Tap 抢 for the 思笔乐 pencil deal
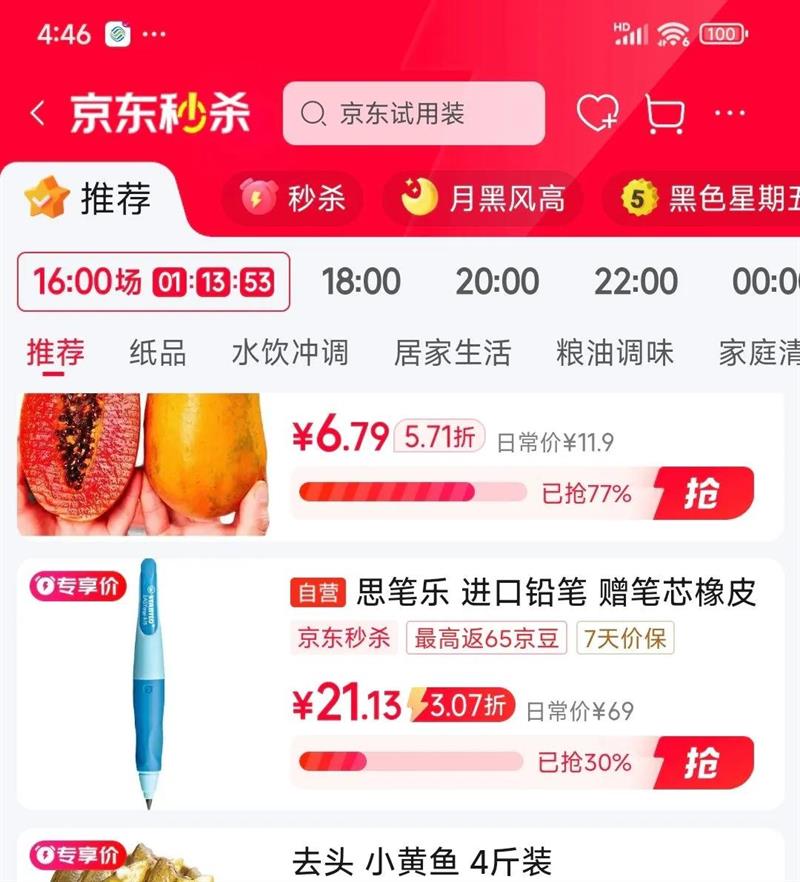Image resolution: width=800 pixels, height=882 pixels. click(x=703, y=763)
